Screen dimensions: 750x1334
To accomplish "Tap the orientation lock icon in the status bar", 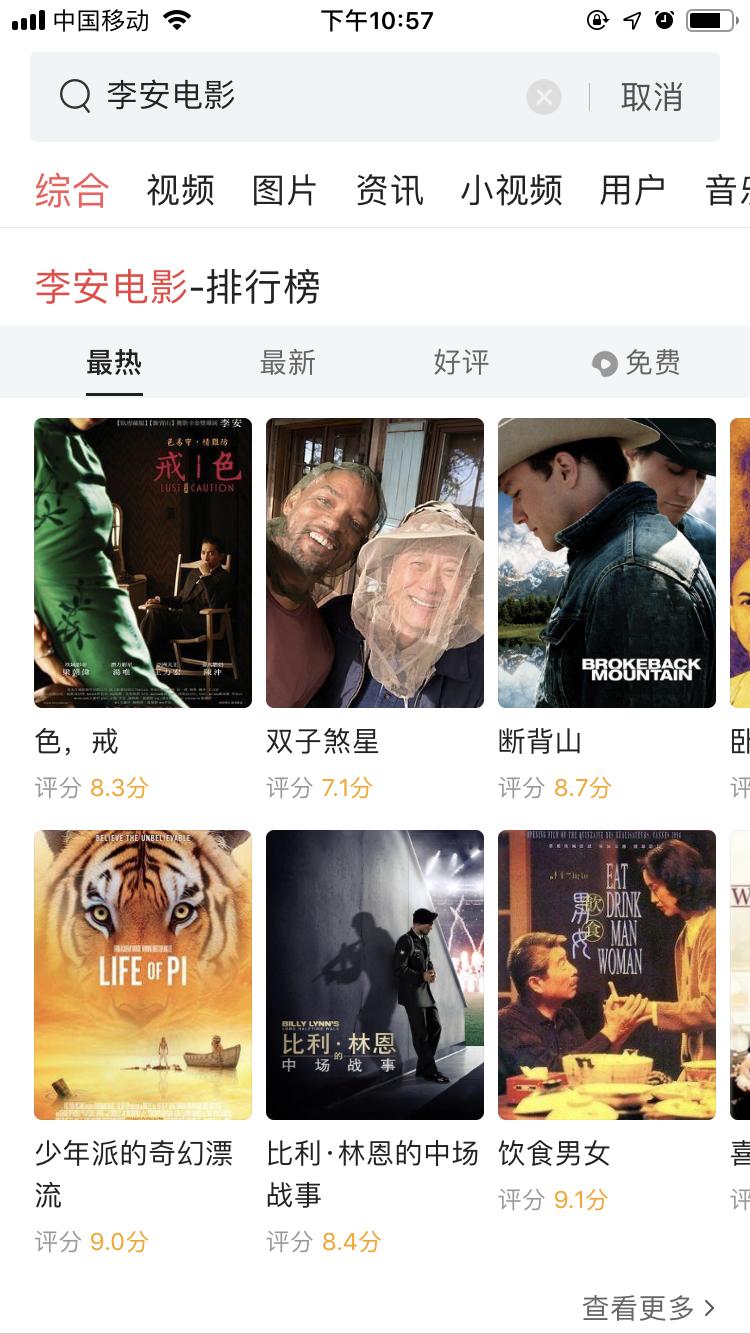I will pos(597,19).
